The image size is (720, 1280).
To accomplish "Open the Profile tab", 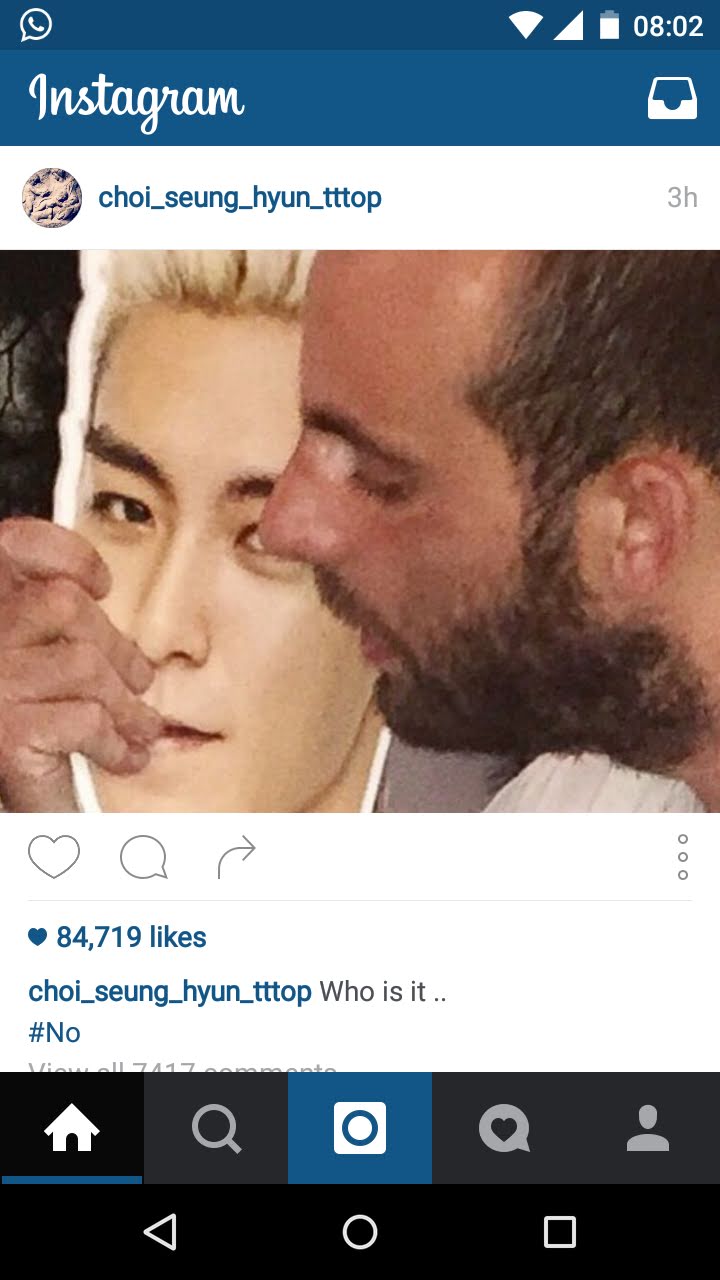I will point(648,1128).
